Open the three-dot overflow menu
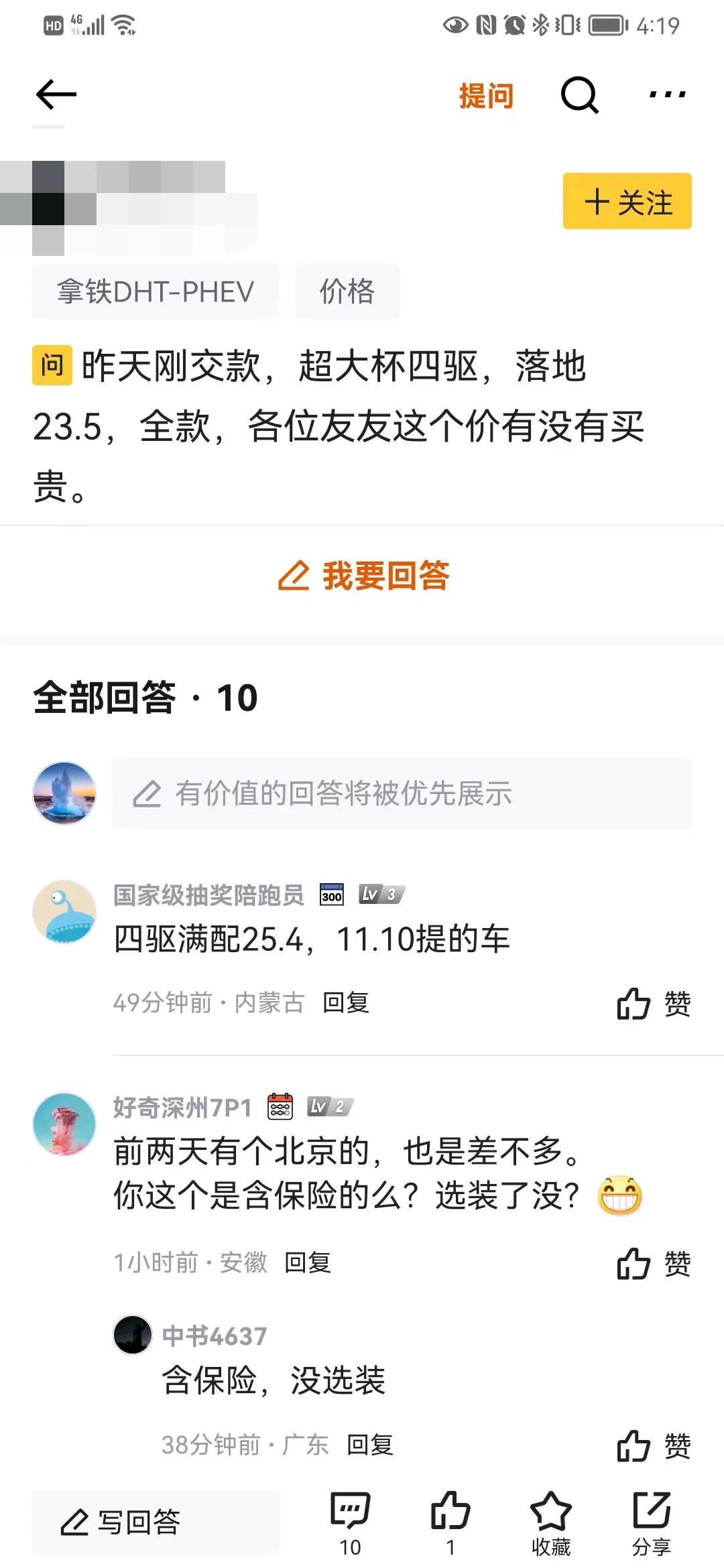 coord(667,94)
